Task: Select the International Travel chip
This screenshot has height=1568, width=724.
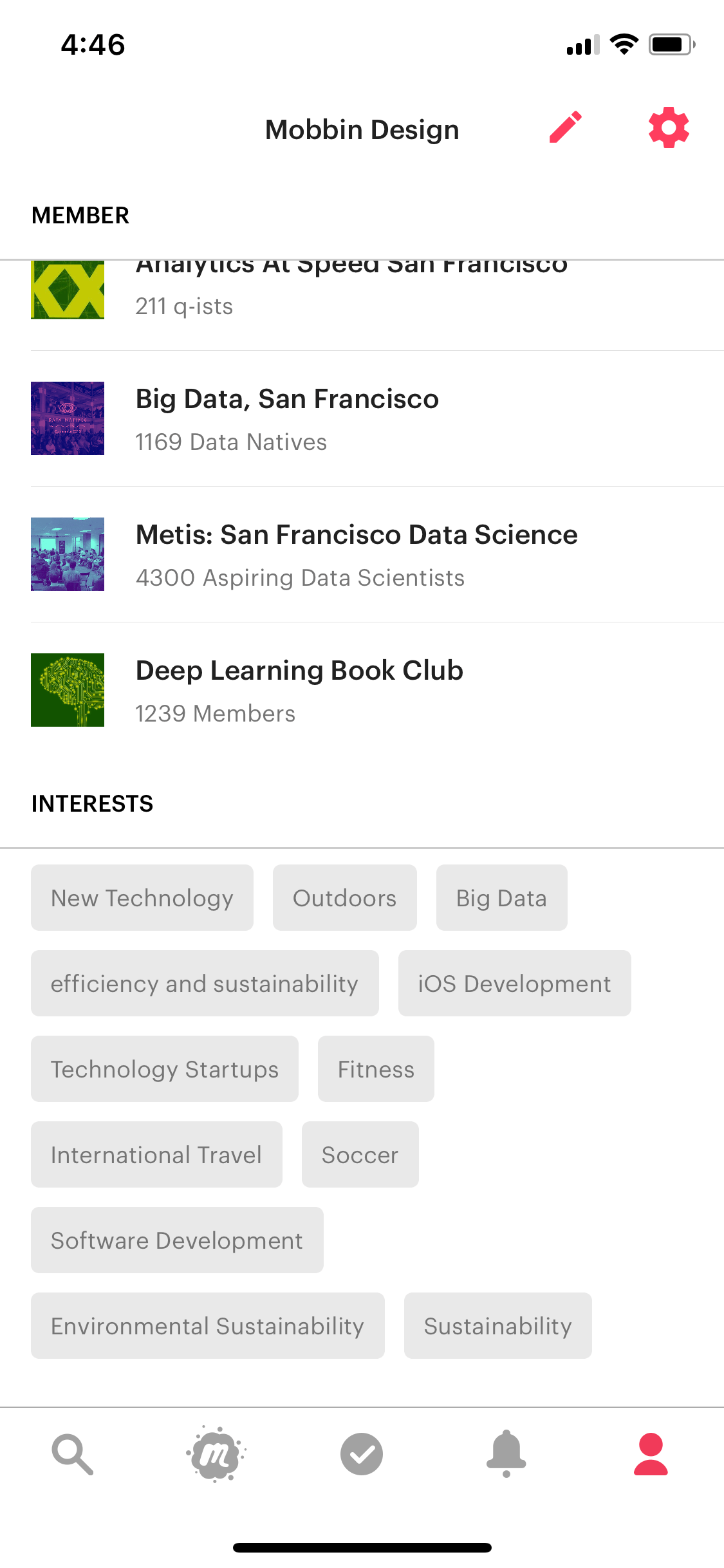Action: coord(156,1154)
